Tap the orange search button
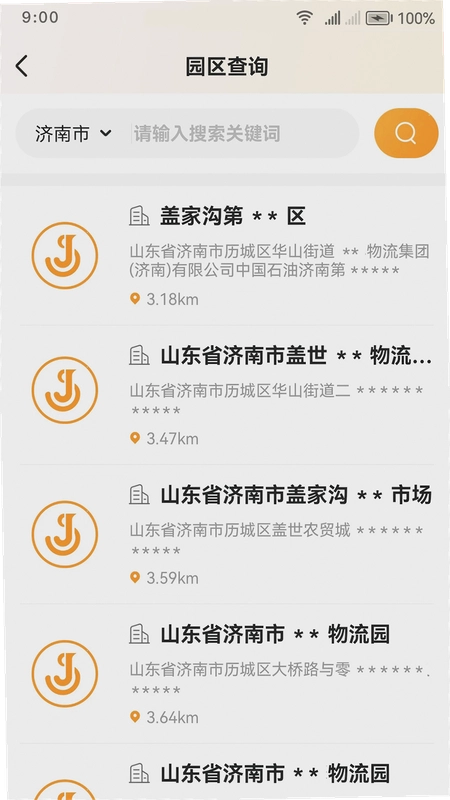This screenshot has height=800, width=450. point(406,133)
